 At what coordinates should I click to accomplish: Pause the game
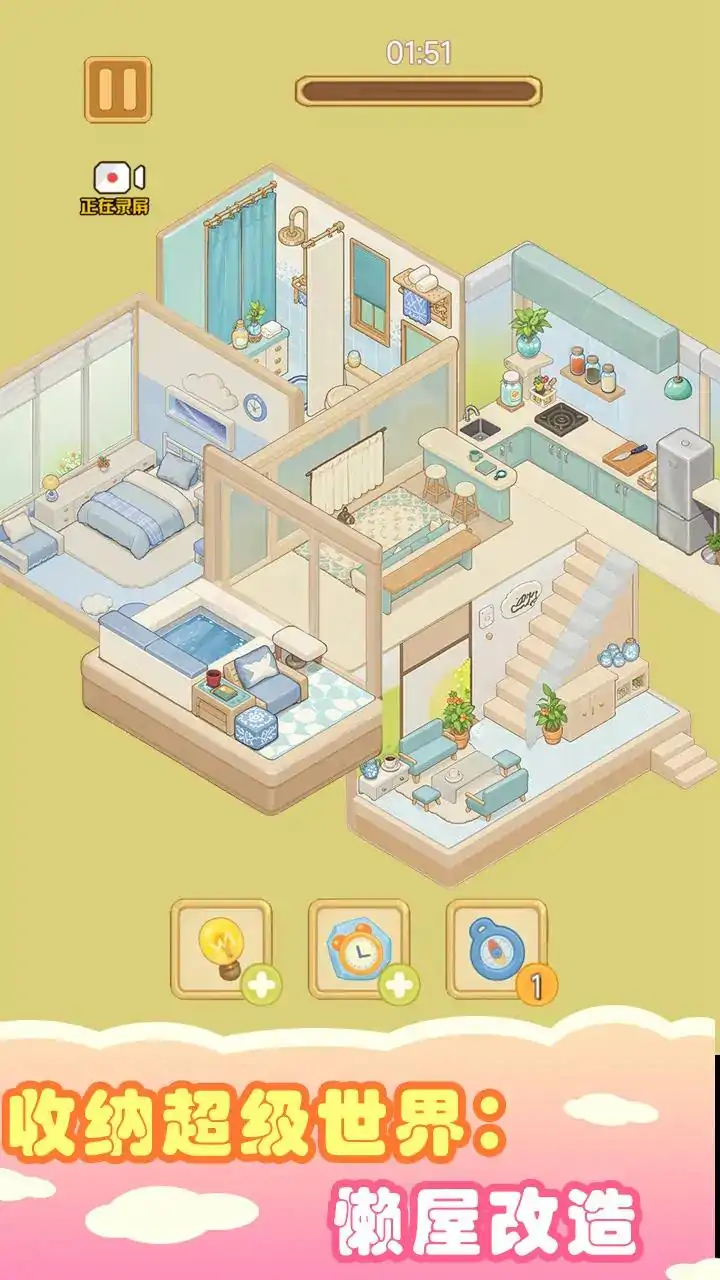(x=118, y=90)
